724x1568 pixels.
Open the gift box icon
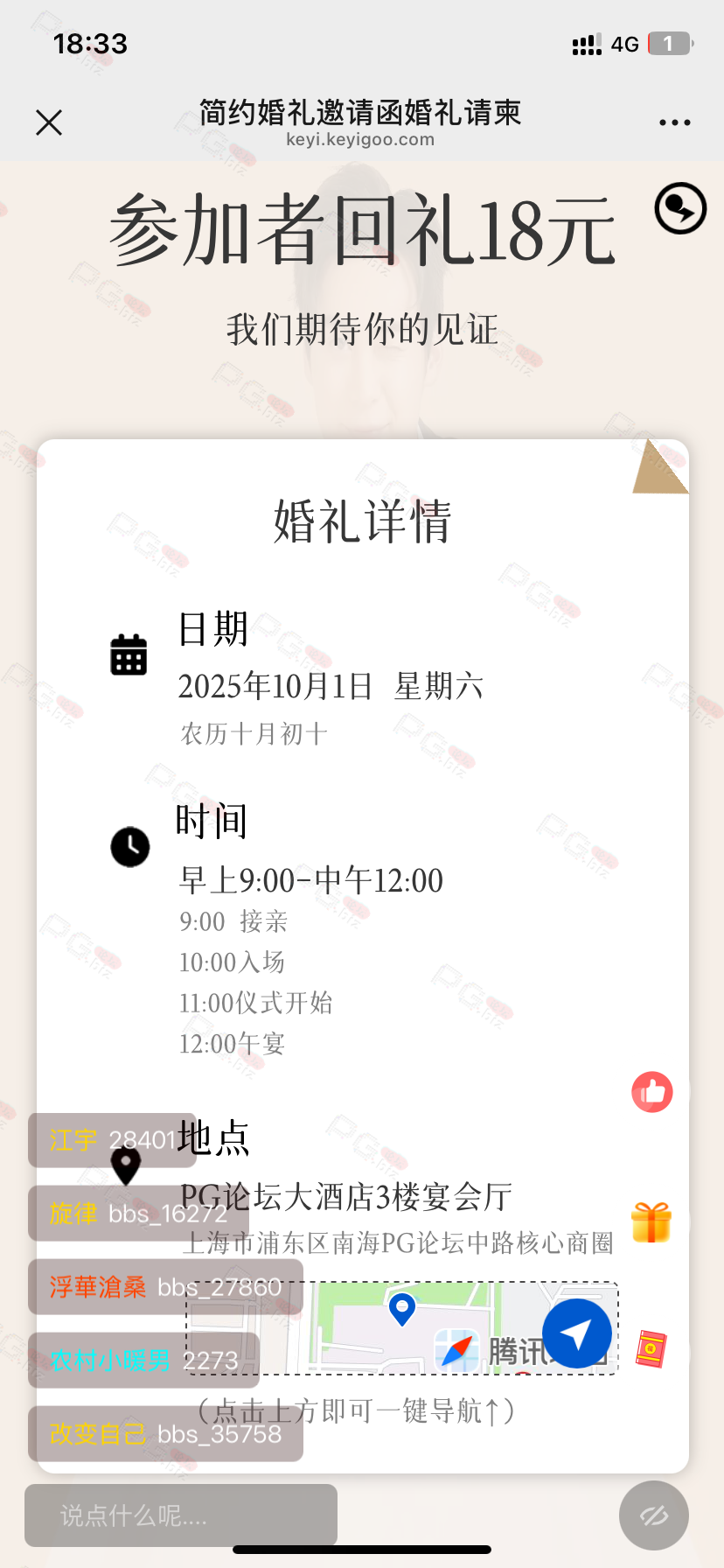[651, 1222]
